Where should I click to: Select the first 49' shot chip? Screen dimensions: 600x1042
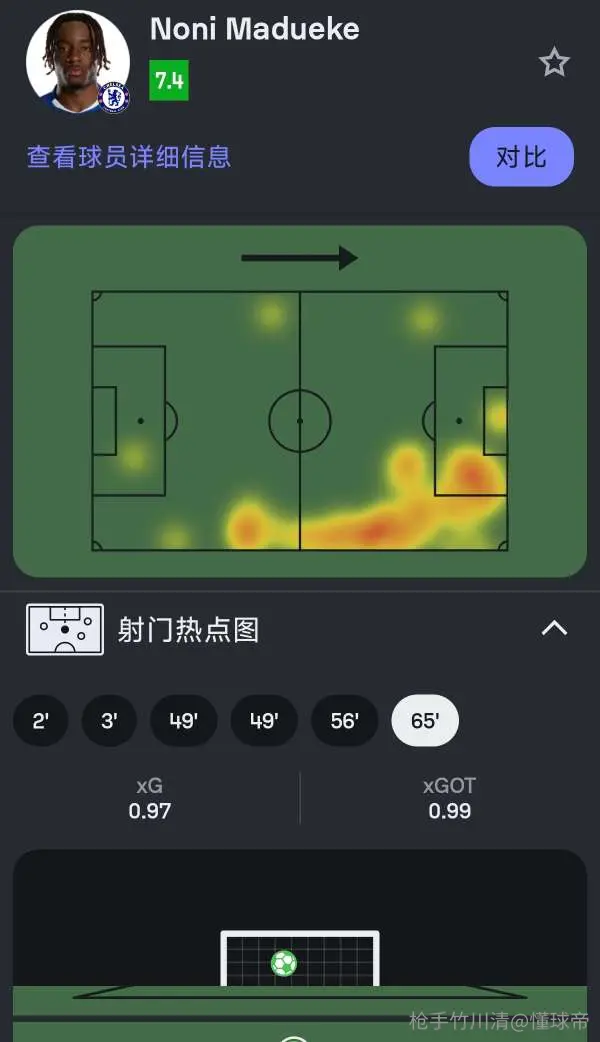[x=184, y=720]
